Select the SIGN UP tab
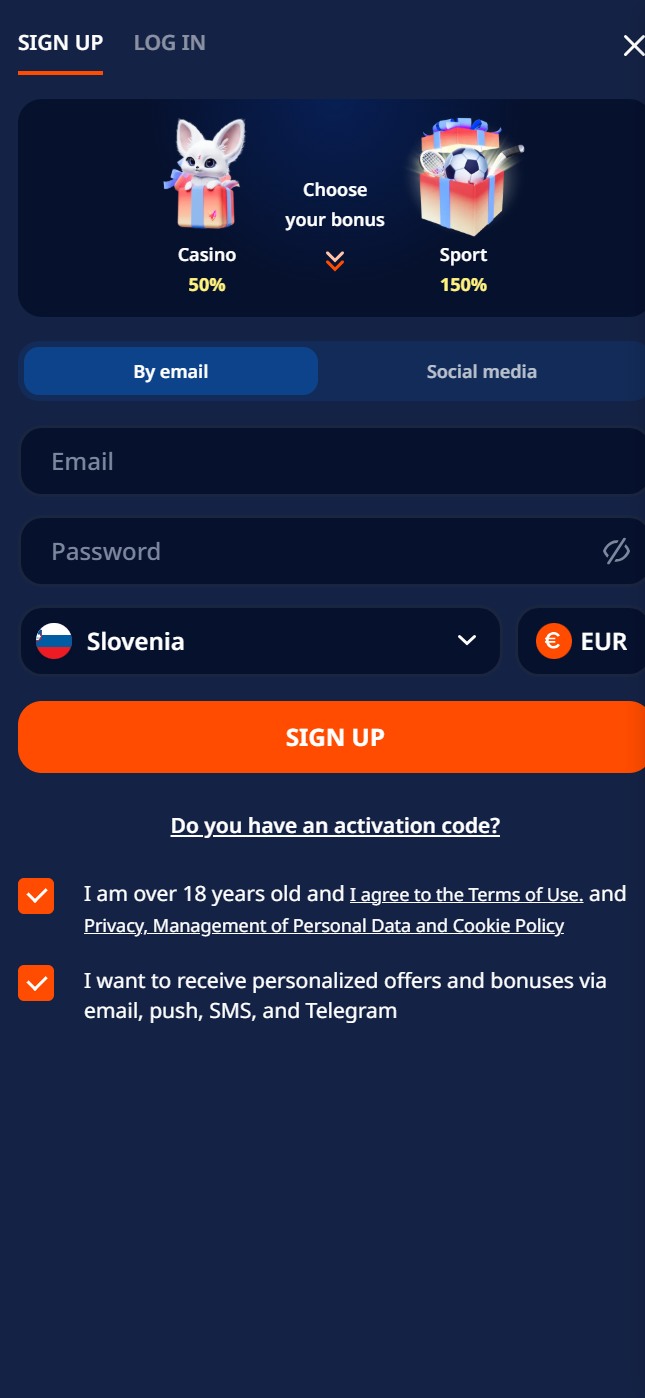Screen dimensions: 645x1398 pyautogui.click(x=60, y=42)
